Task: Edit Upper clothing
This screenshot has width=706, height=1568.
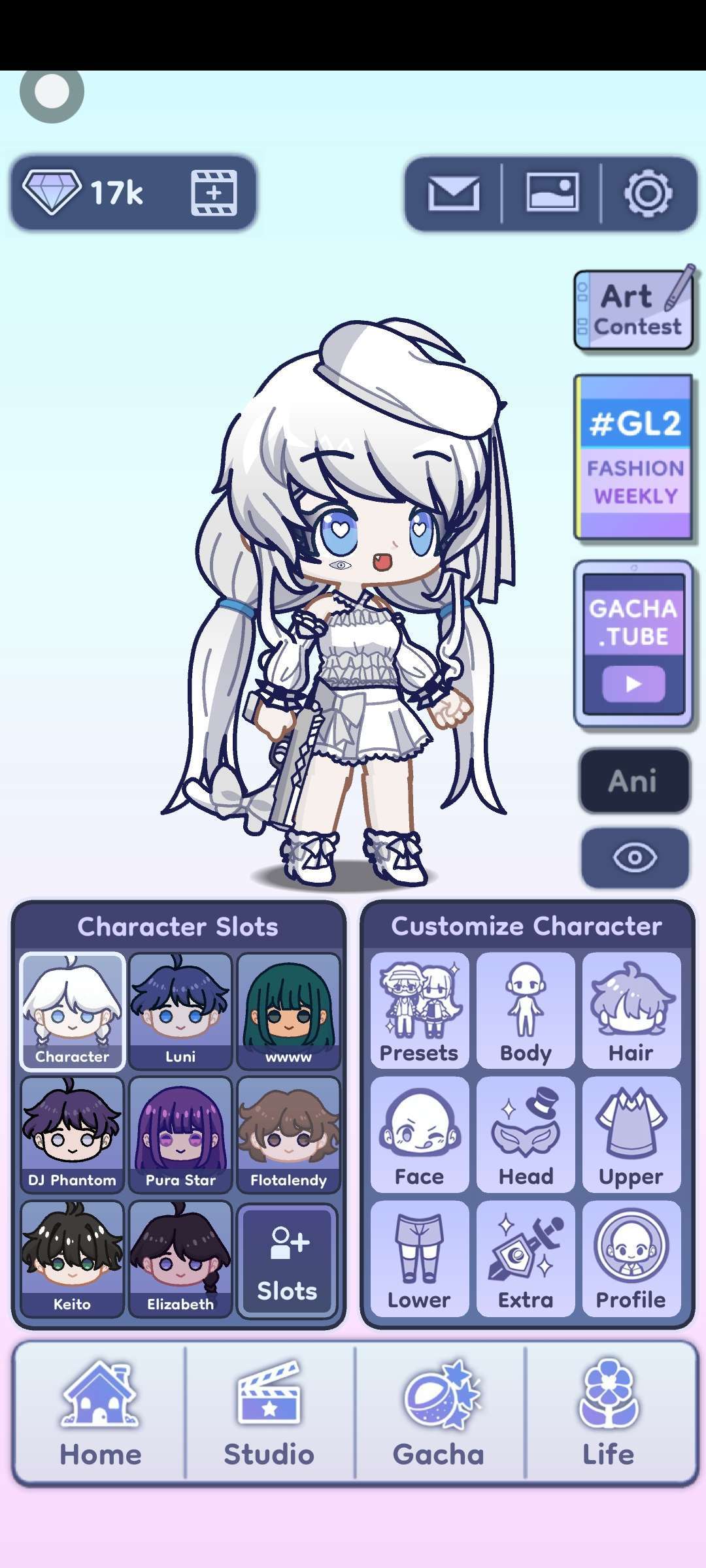Action: pyautogui.click(x=631, y=1134)
